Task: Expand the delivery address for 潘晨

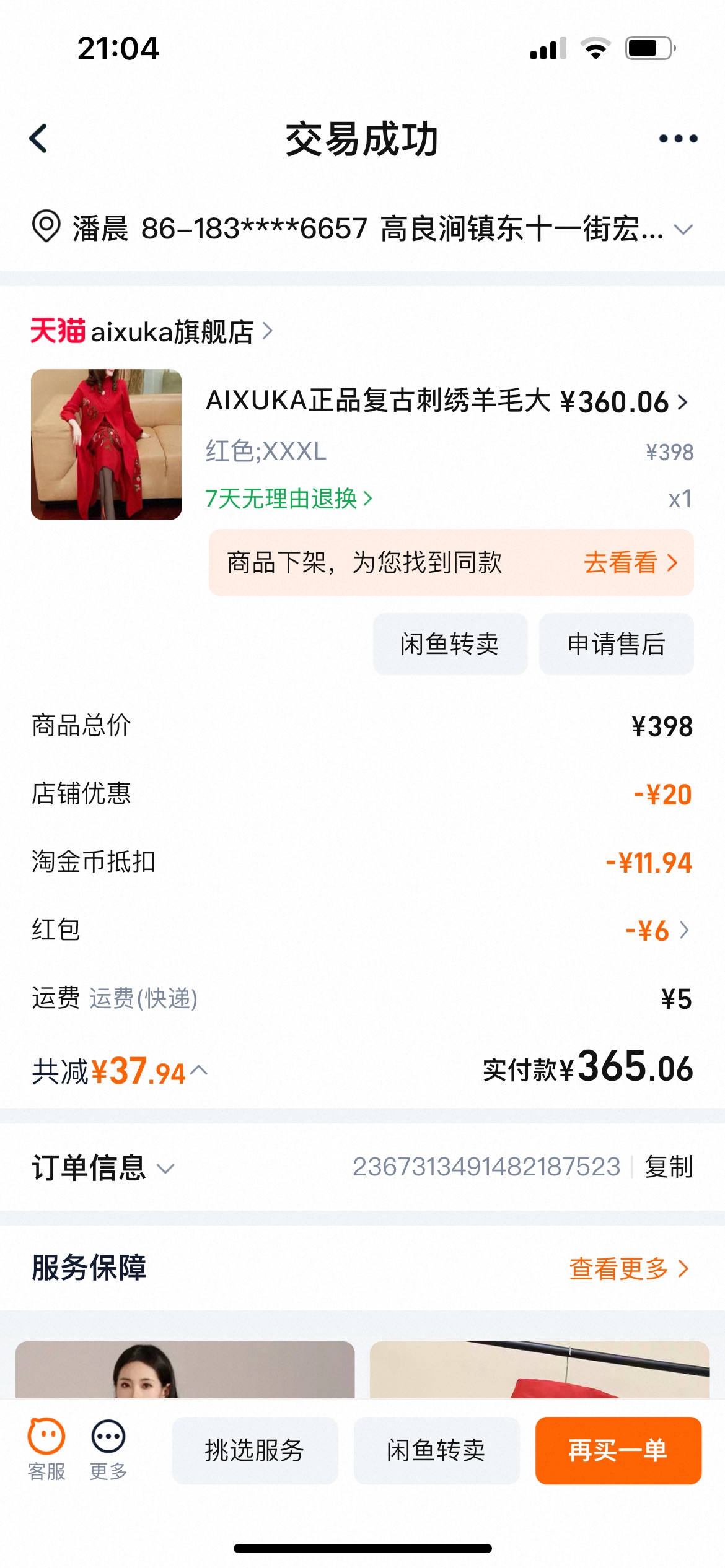Action: coord(683,230)
